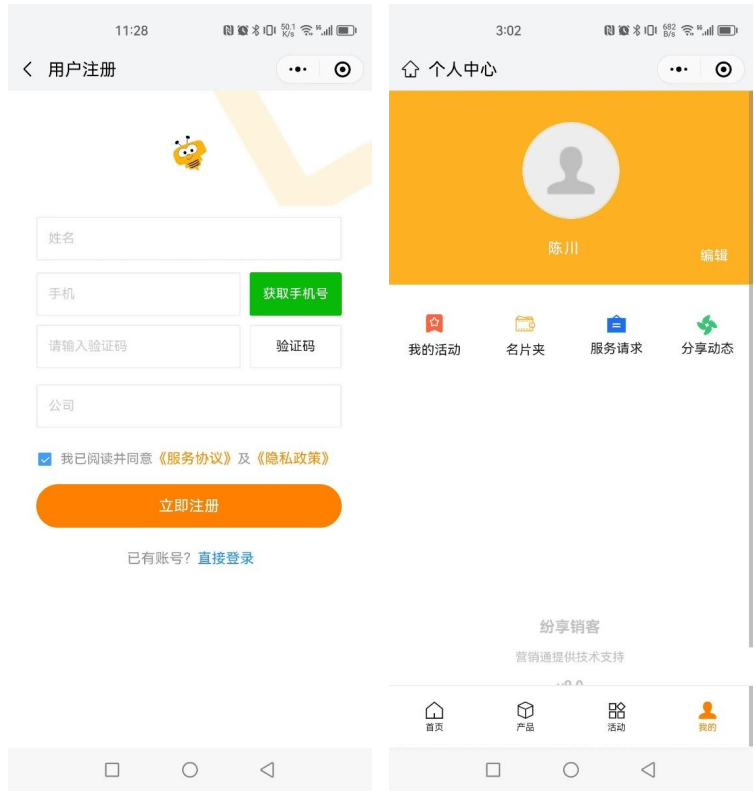Tap the home icon beside 个人中心

click(410, 69)
